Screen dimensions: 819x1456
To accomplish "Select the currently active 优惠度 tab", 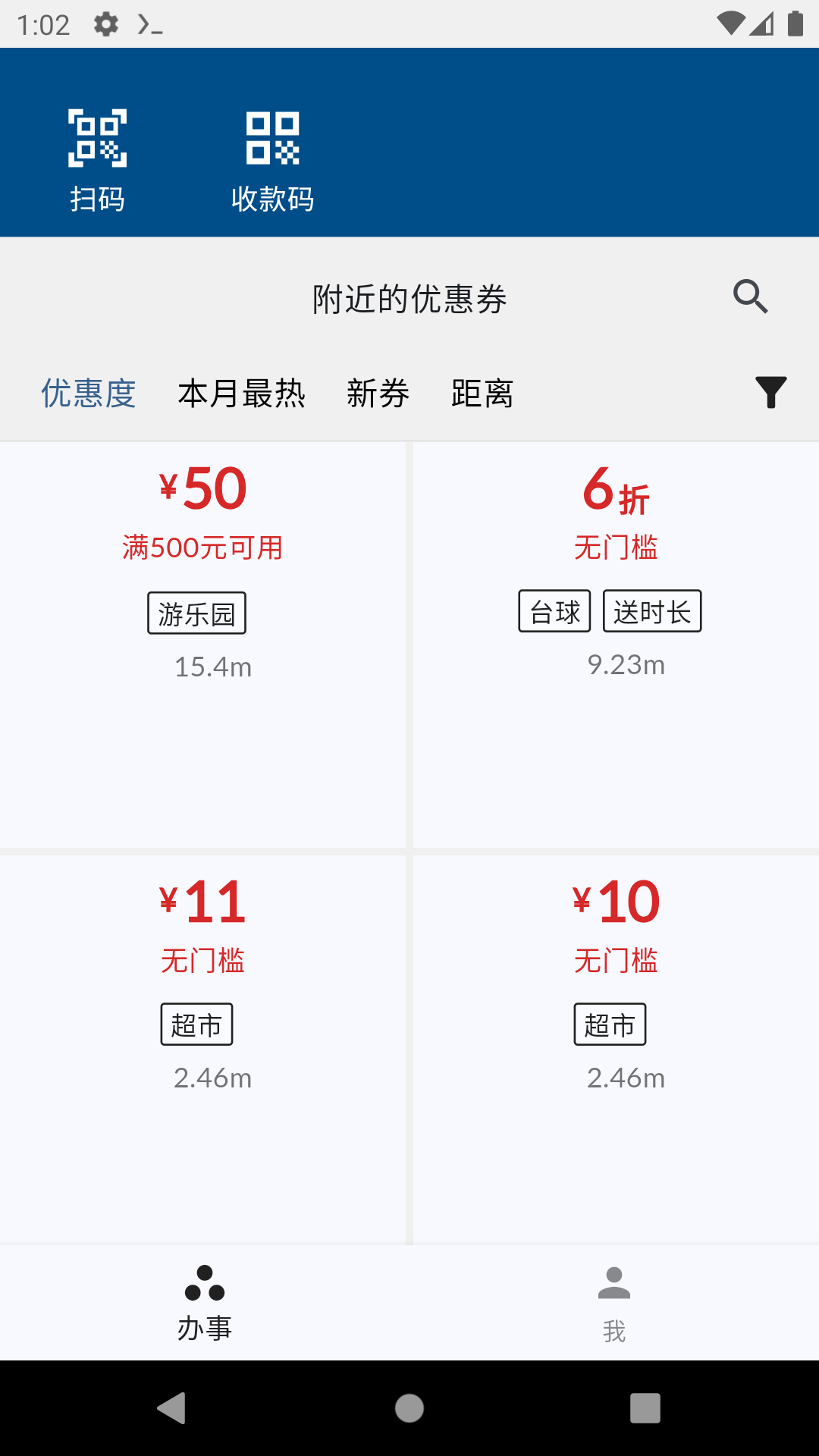I will click(x=89, y=394).
